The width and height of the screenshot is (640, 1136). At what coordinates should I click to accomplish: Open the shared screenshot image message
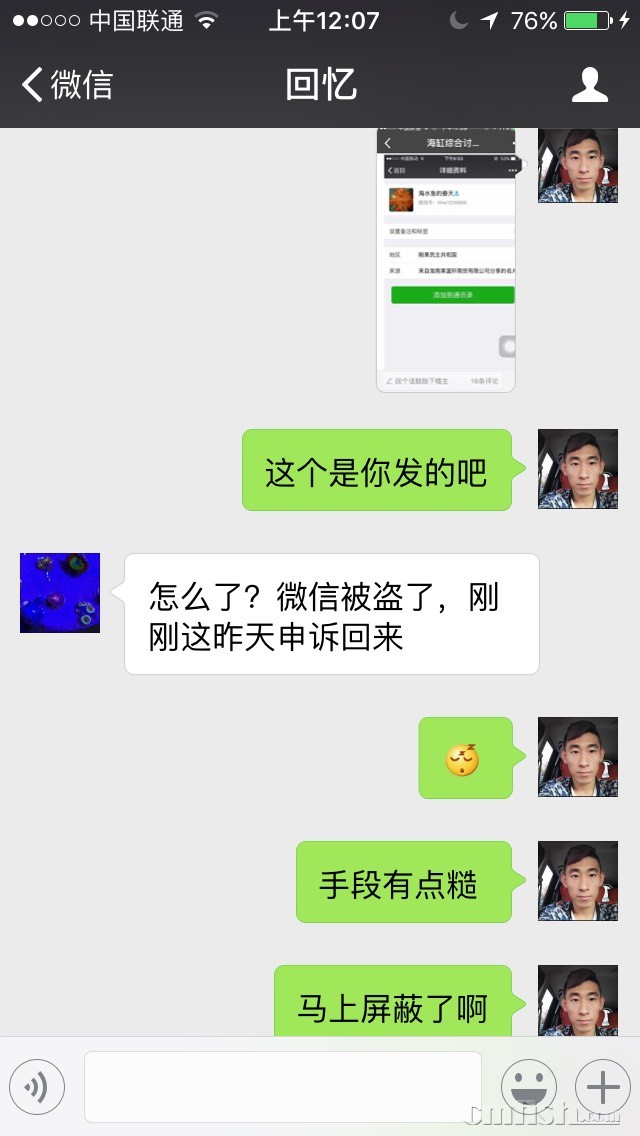(446, 260)
